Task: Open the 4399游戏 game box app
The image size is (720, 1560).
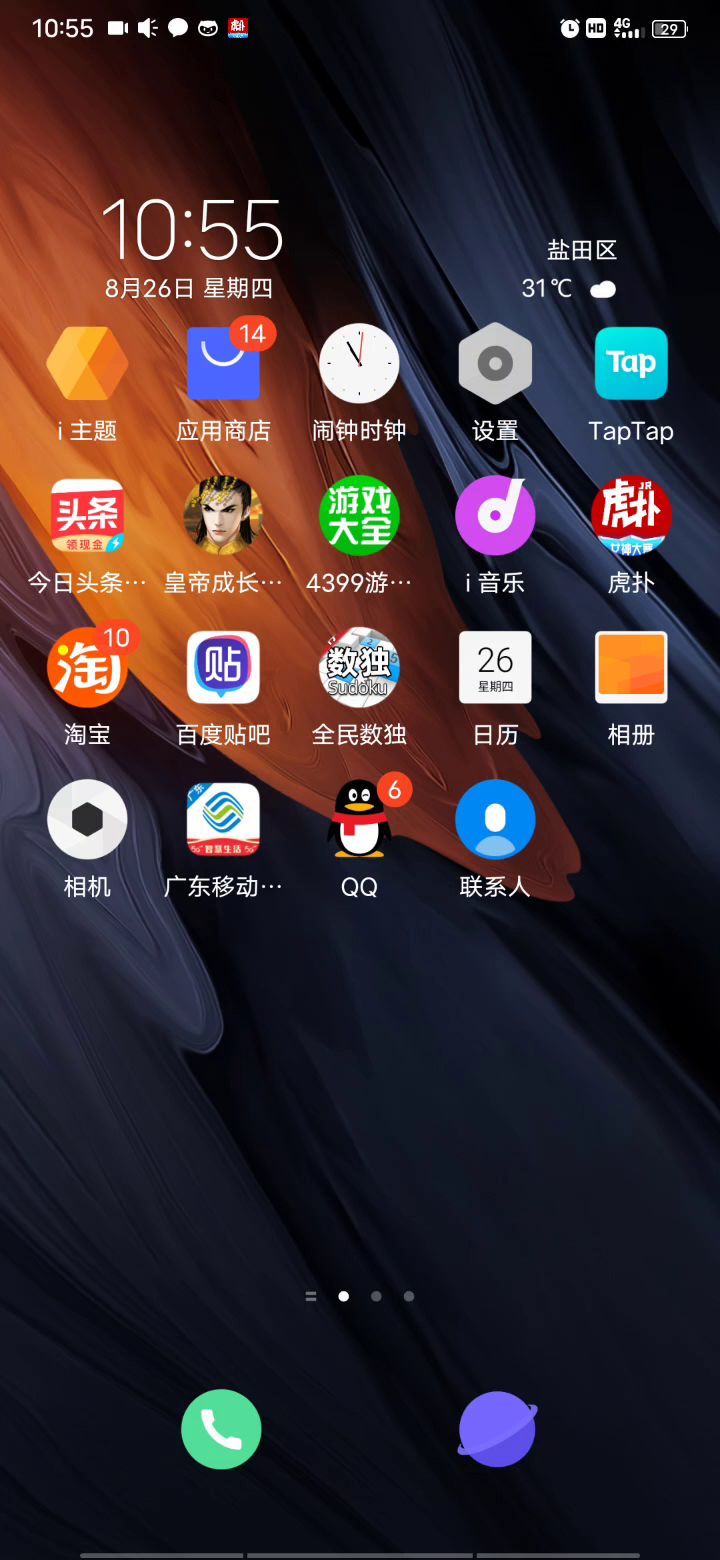Action: tap(359, 516)
